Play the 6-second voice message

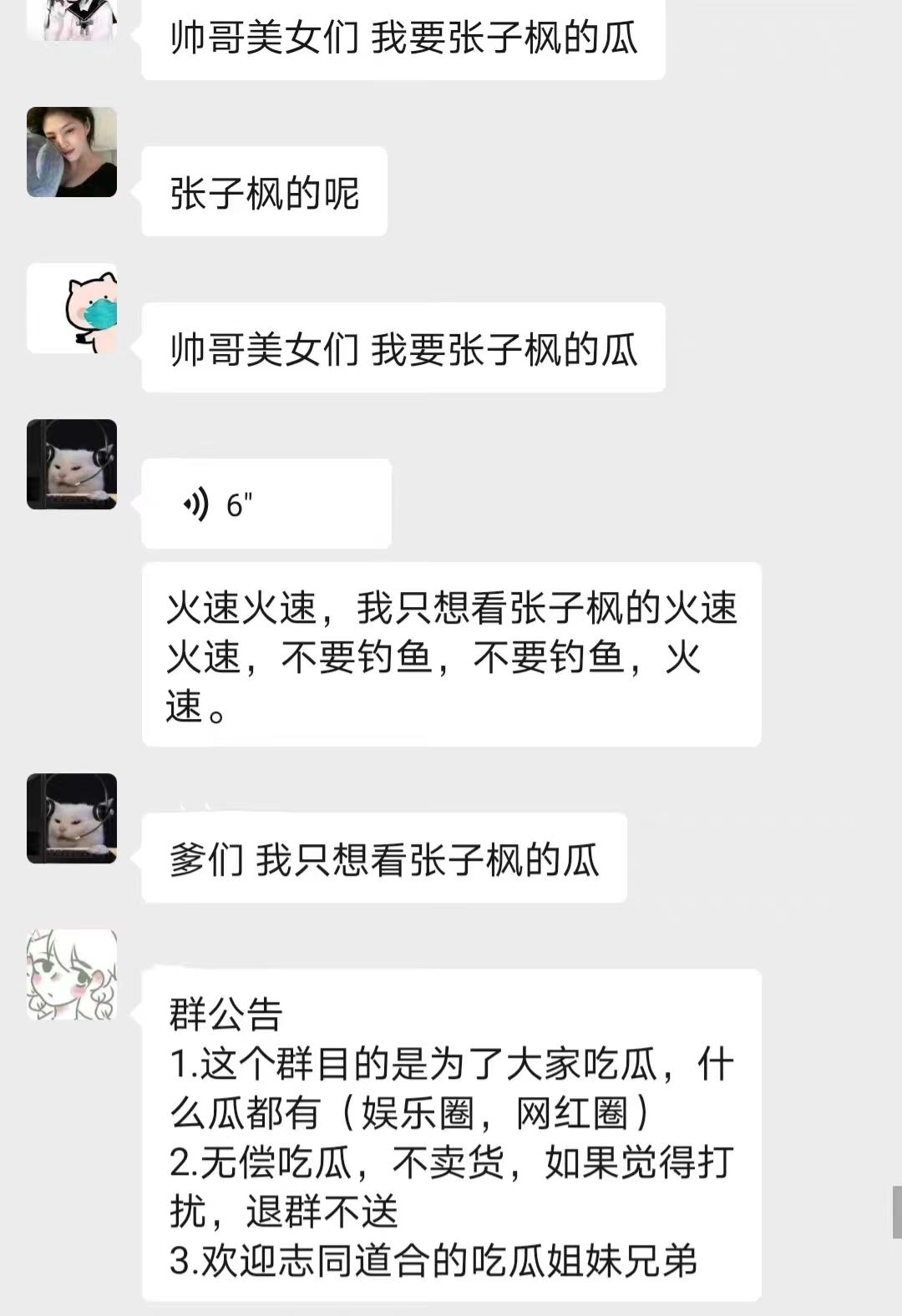point(266,504)
